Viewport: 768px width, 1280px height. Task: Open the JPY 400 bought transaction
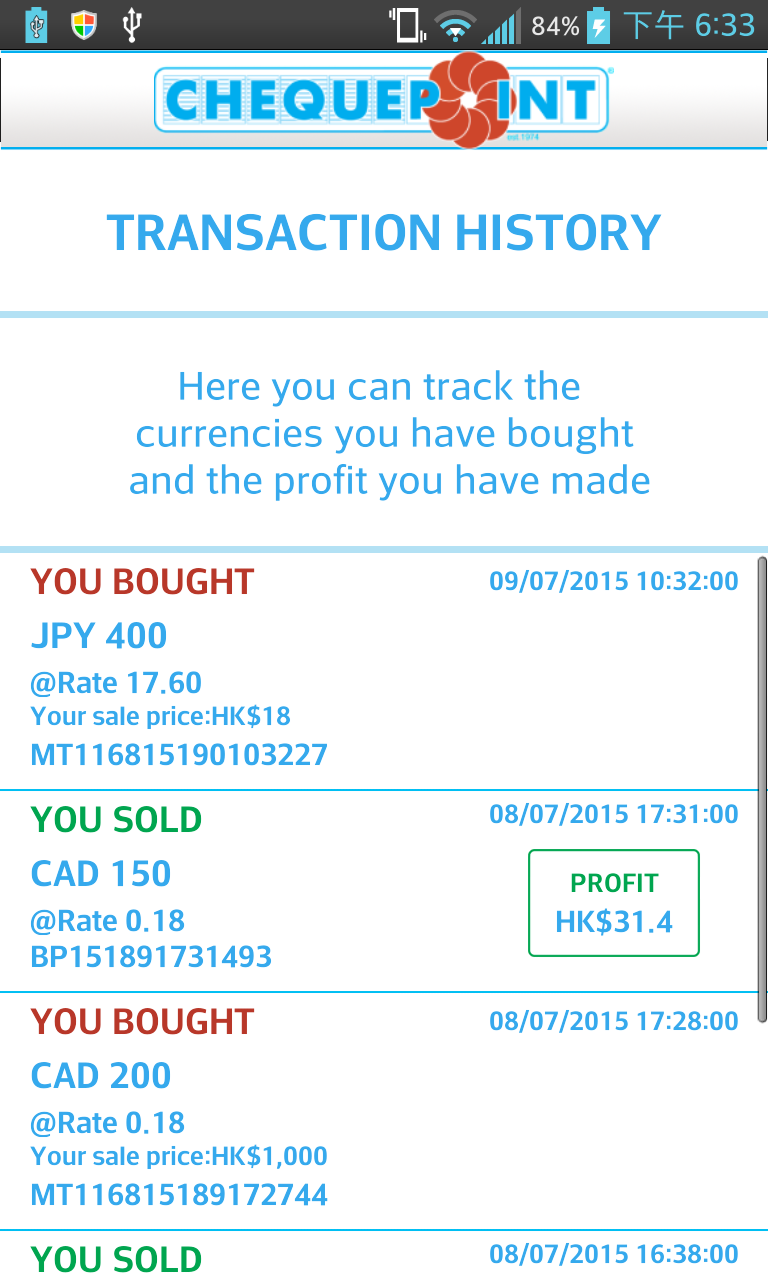tap(378, 671)
